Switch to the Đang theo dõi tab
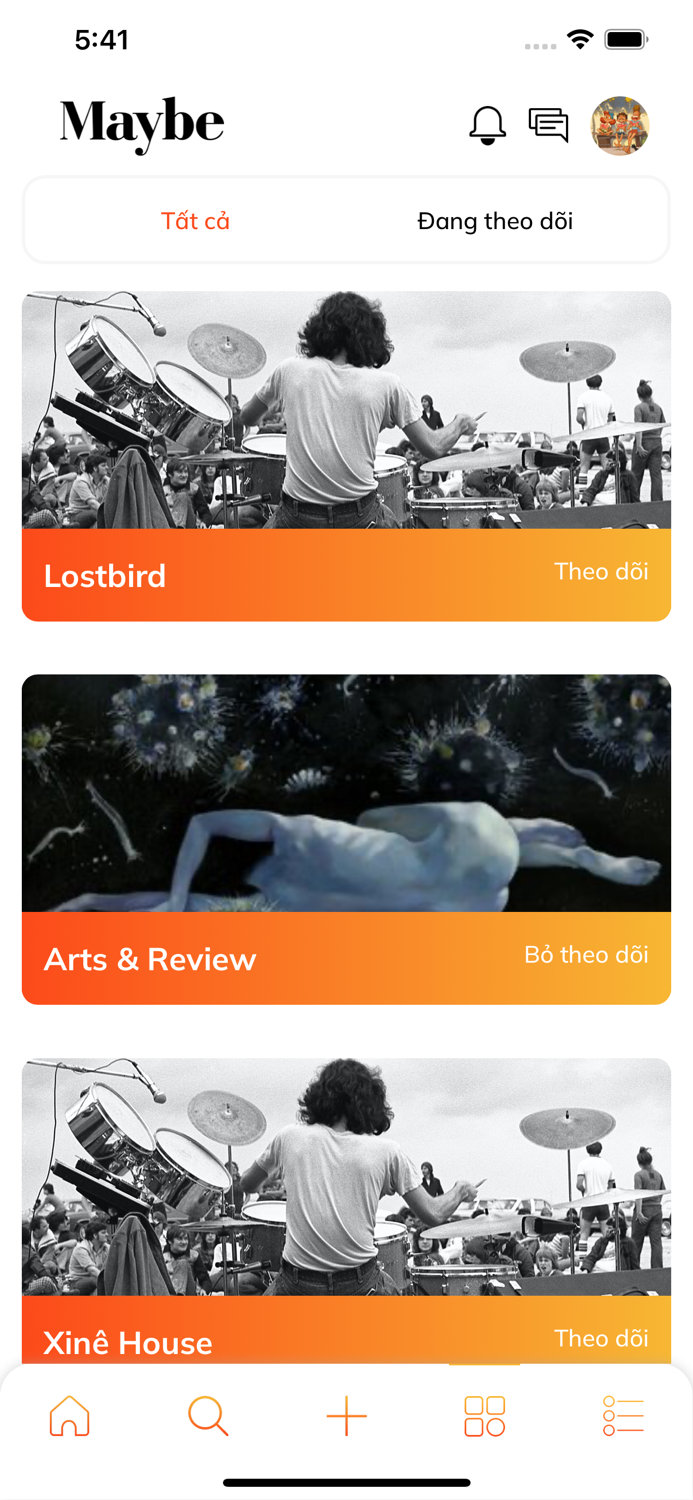Screen dimensions: 693x1500 (495, 221)
